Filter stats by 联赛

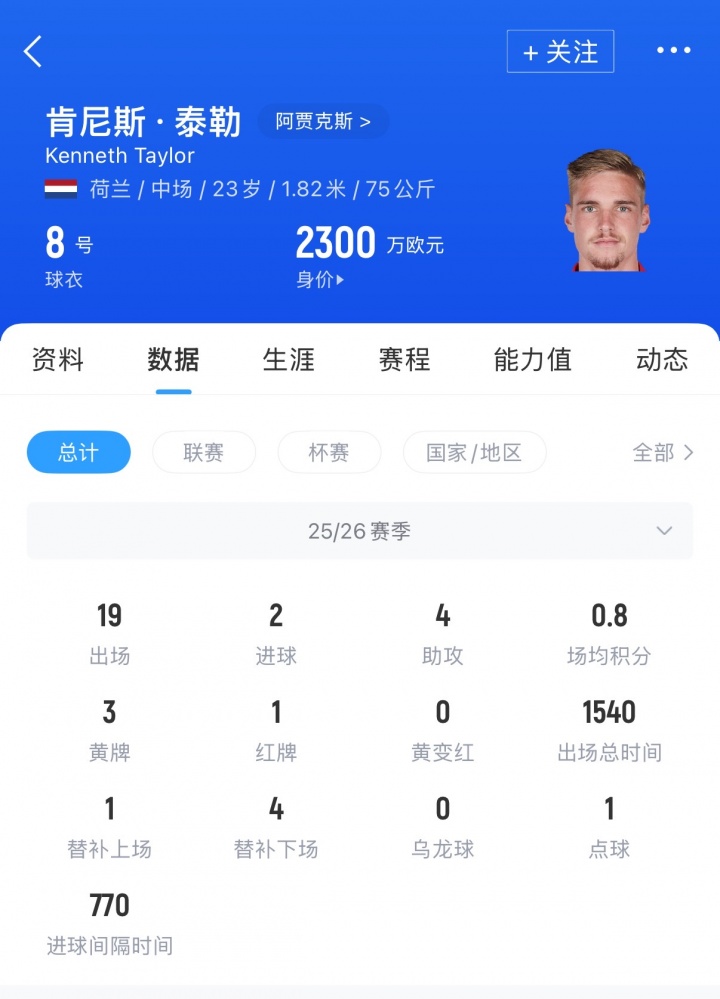tap(204, 452)
